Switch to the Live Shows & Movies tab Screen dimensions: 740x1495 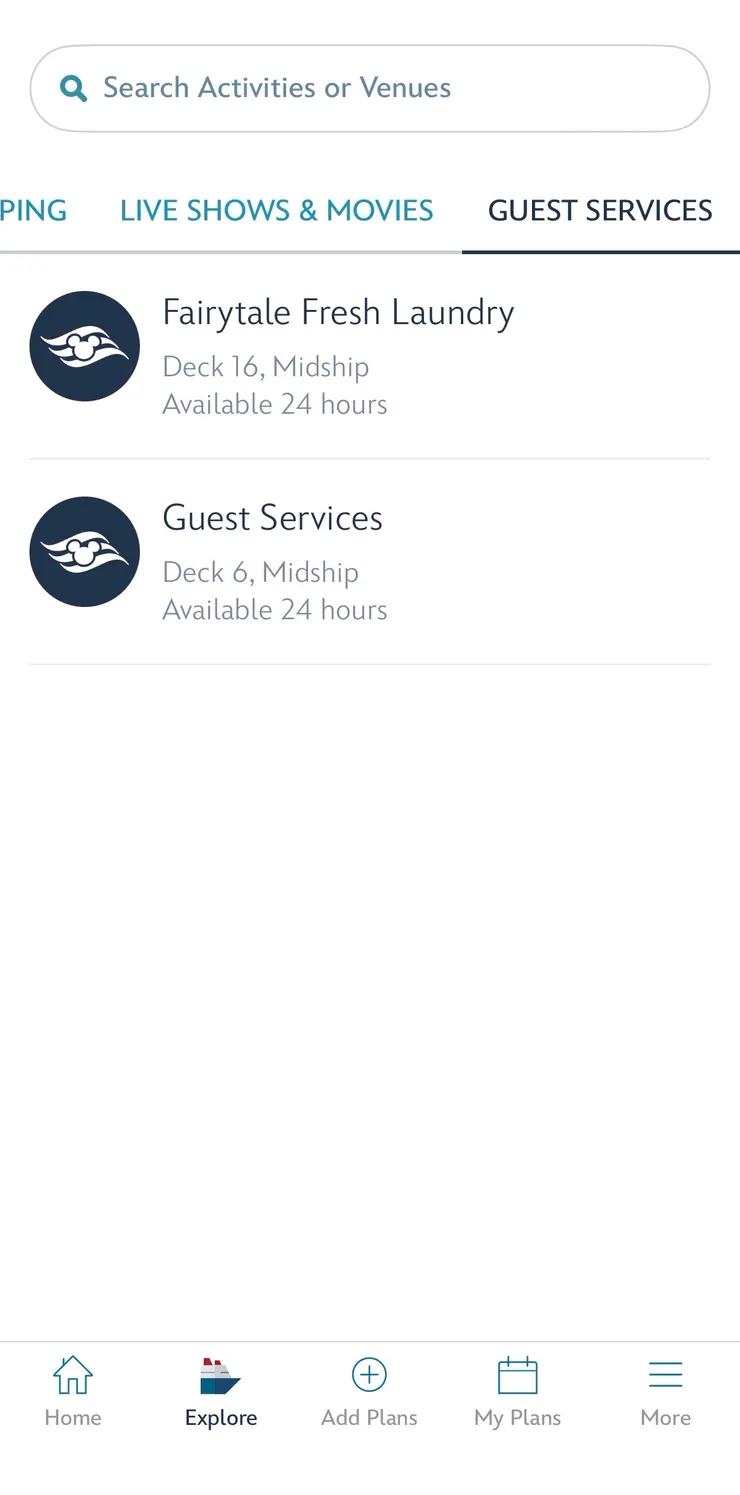click(277, 211)
